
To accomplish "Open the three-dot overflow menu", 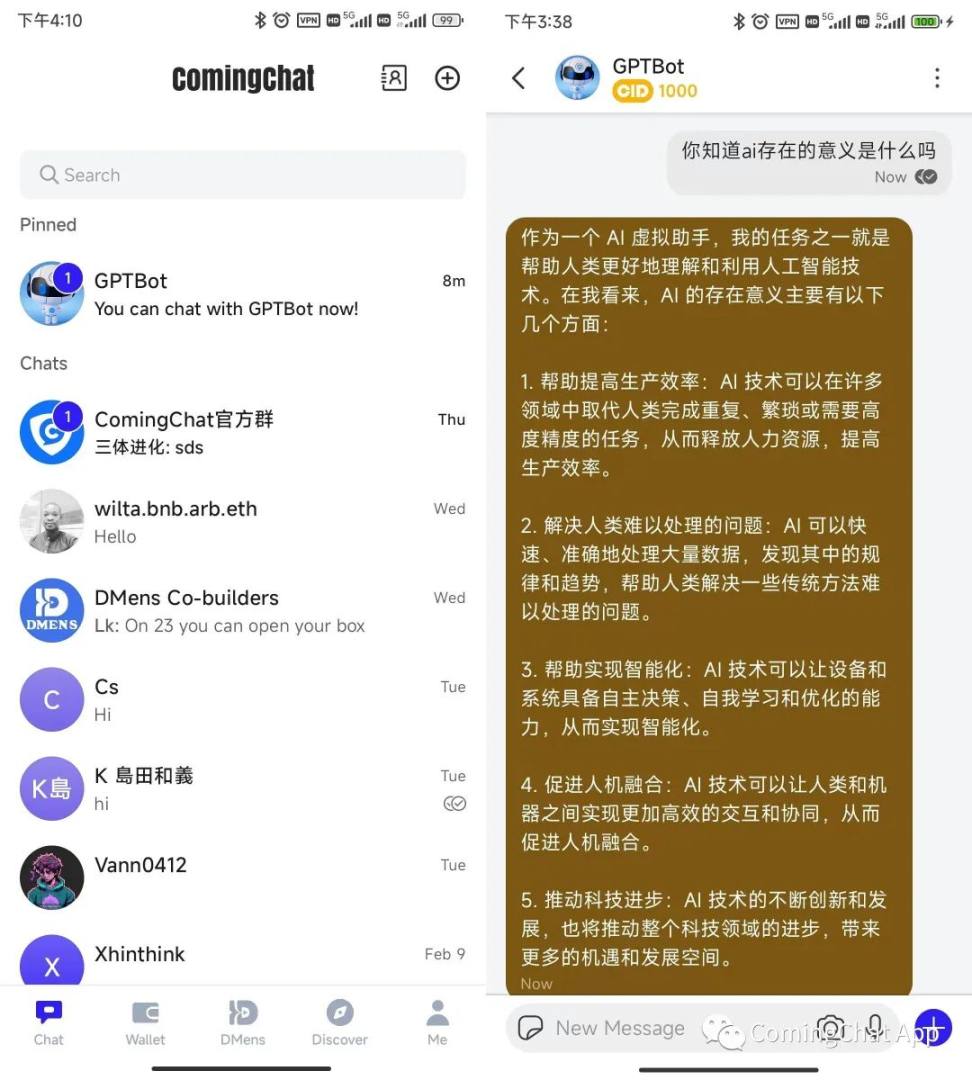I will 937,78.
